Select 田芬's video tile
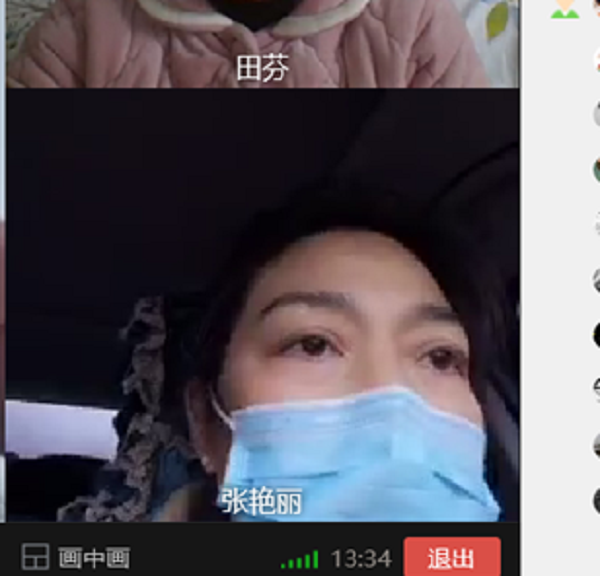Viewport: 600px width, 576px height. point(262,42)
